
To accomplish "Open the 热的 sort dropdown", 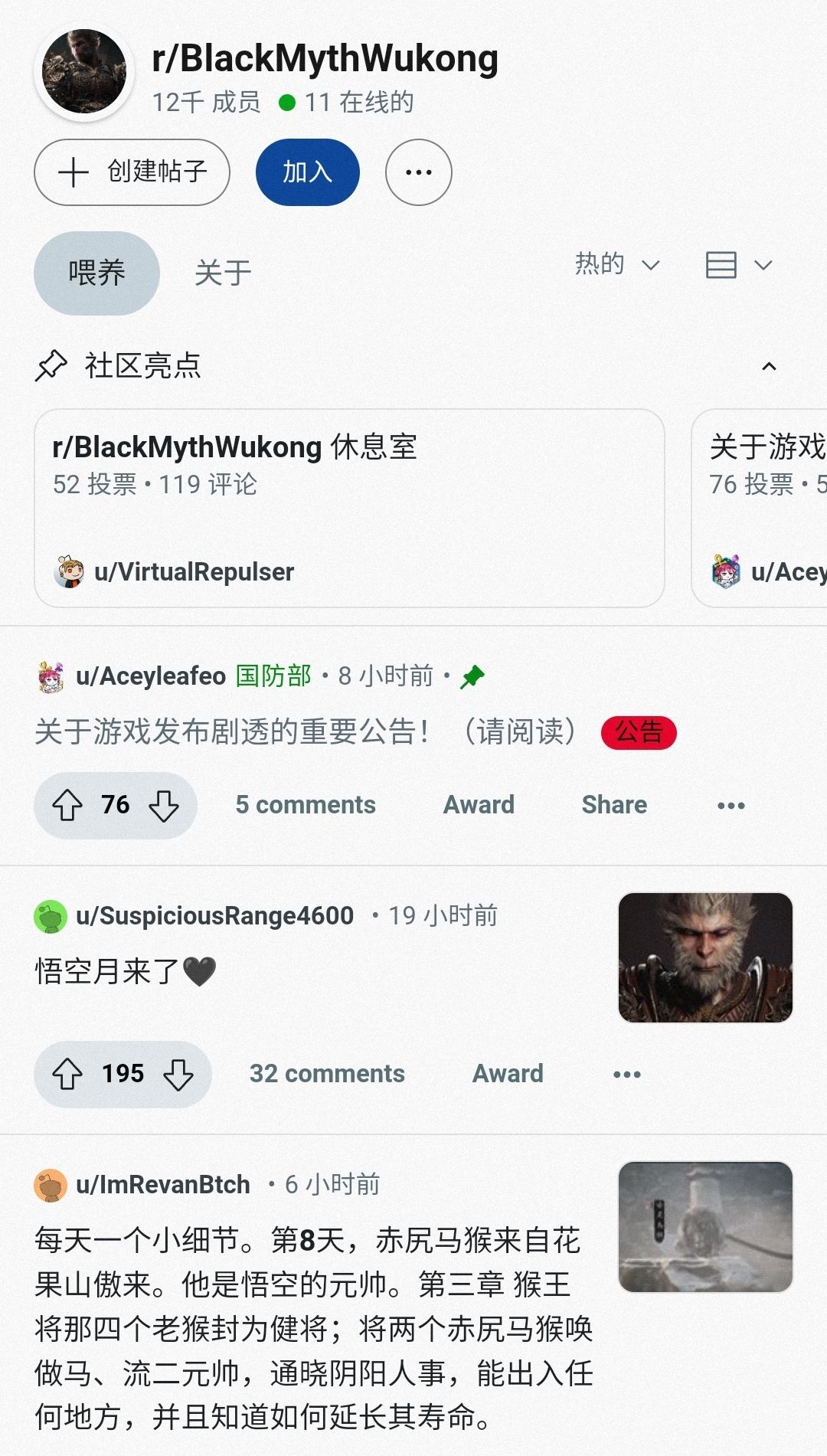I will (x=617, y=264).
